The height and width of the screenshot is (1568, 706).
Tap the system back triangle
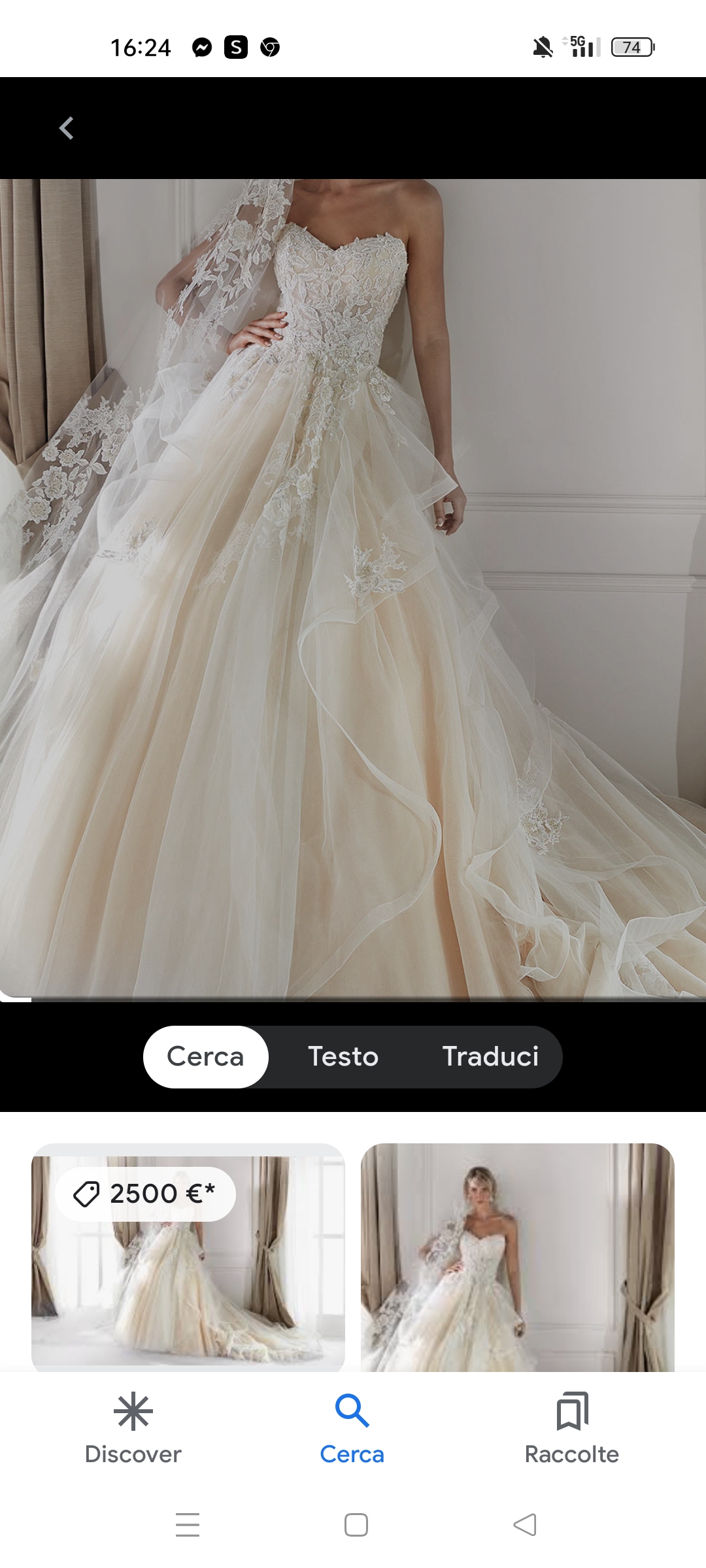[525, 1525]
